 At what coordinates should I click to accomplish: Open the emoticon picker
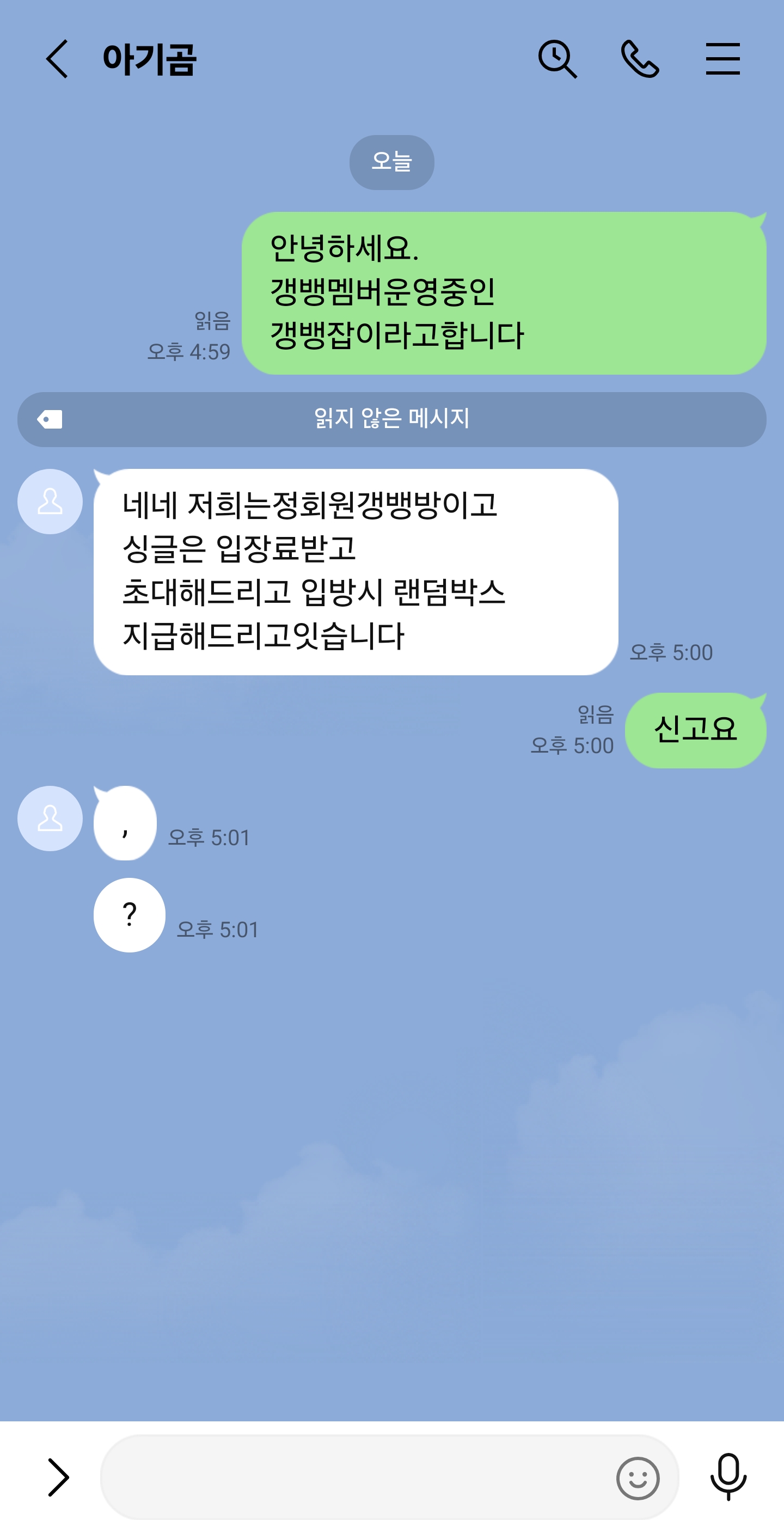click(x=638, y=1478)
